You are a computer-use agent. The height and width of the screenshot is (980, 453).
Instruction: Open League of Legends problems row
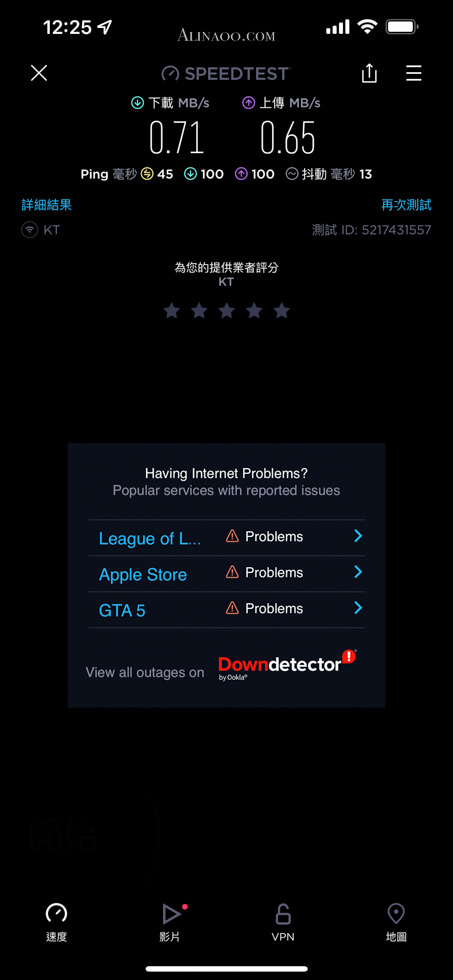pyautogui.click(x=226, y=538)
